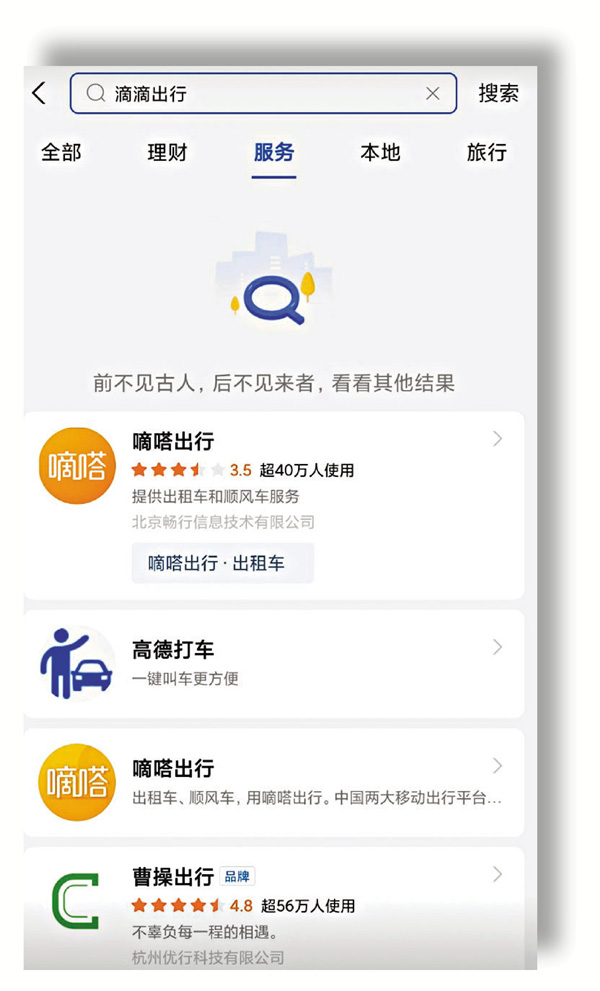
Task: Open the 旅行 tab
Action: coord(486,153)
